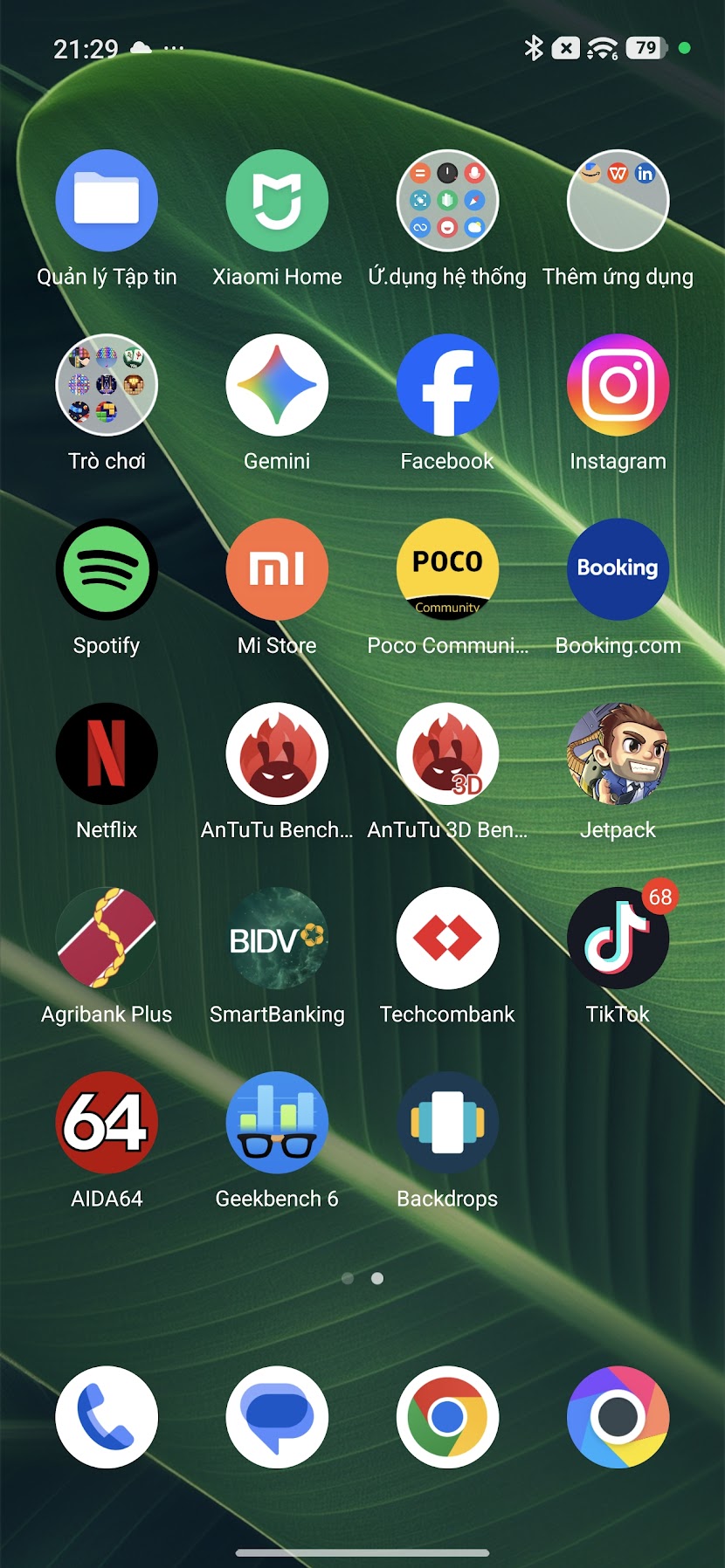Open the Backdrops wallpaper app
Image resolution: width=725 pixels, height=1568 pixels.
point(447,1122)
